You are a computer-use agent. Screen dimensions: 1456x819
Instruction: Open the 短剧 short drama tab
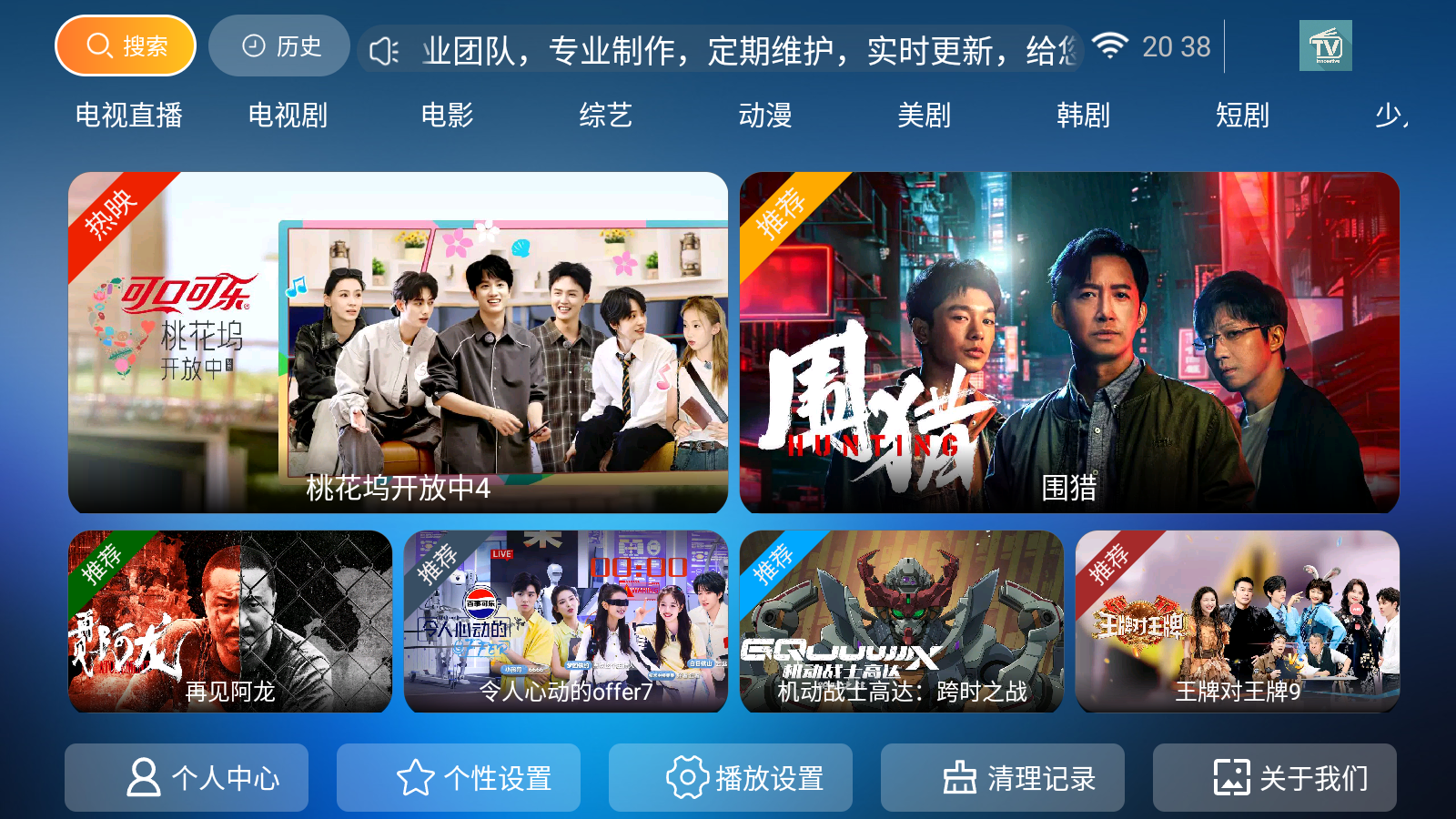pyautogui.click(x=1242, y=116)
